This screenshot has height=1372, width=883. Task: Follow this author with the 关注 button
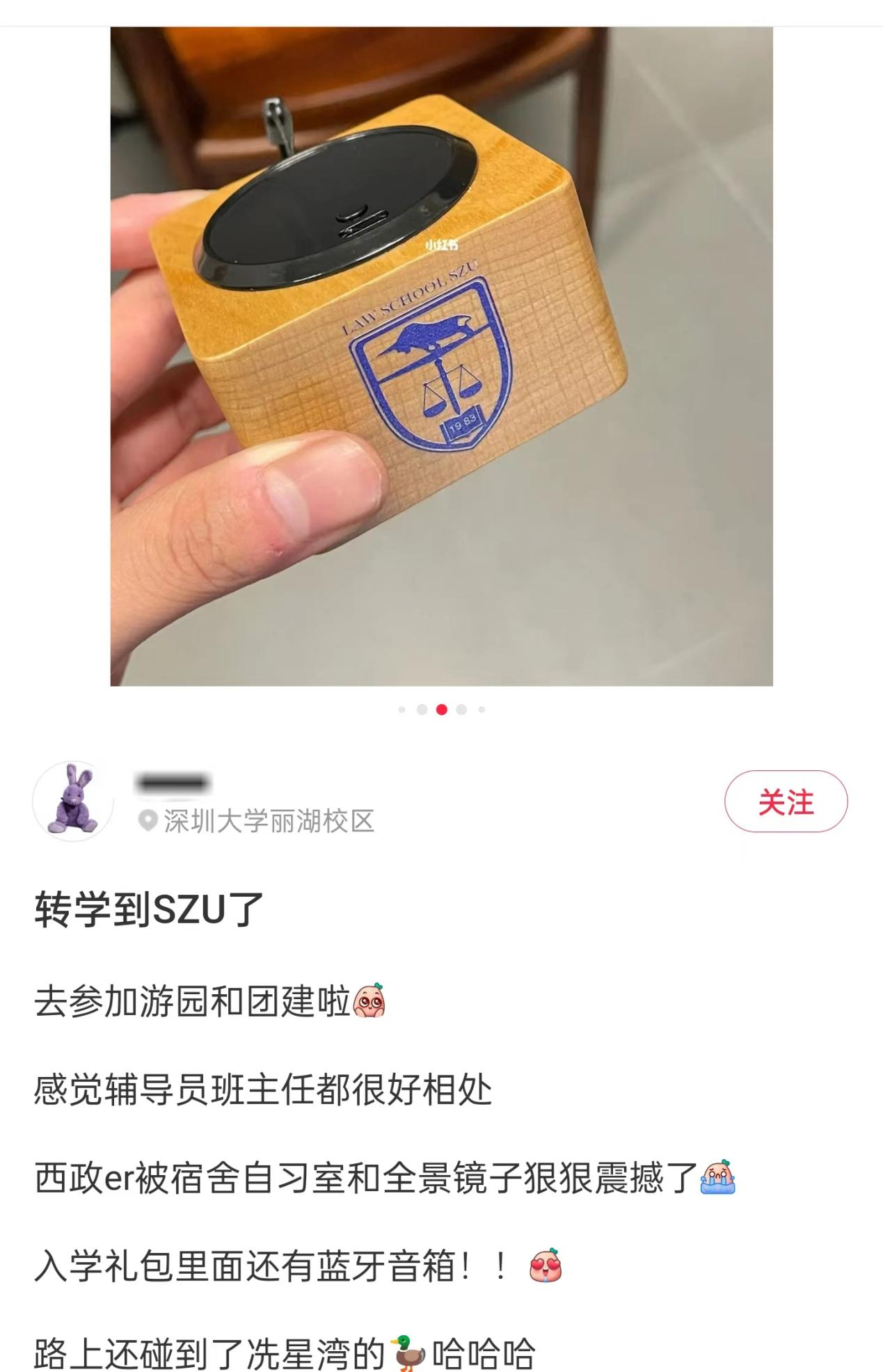pos(786,801)
